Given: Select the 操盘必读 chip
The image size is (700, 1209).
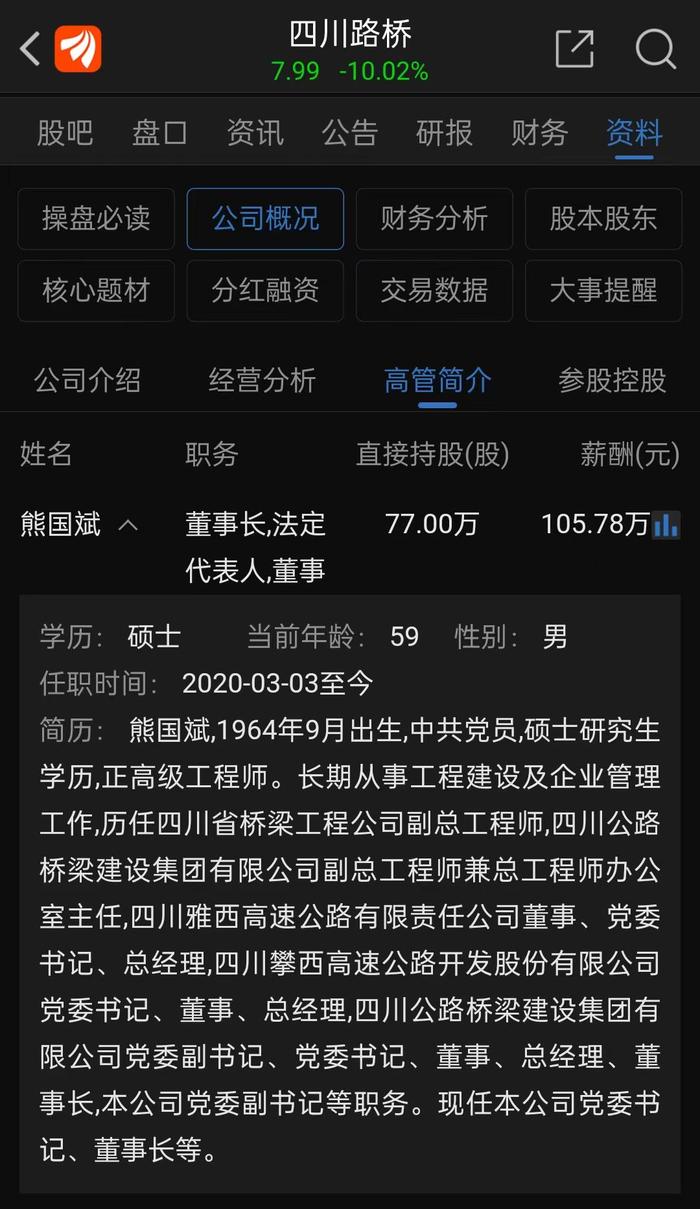Looking at the screenshot, I should click(96, 219).
